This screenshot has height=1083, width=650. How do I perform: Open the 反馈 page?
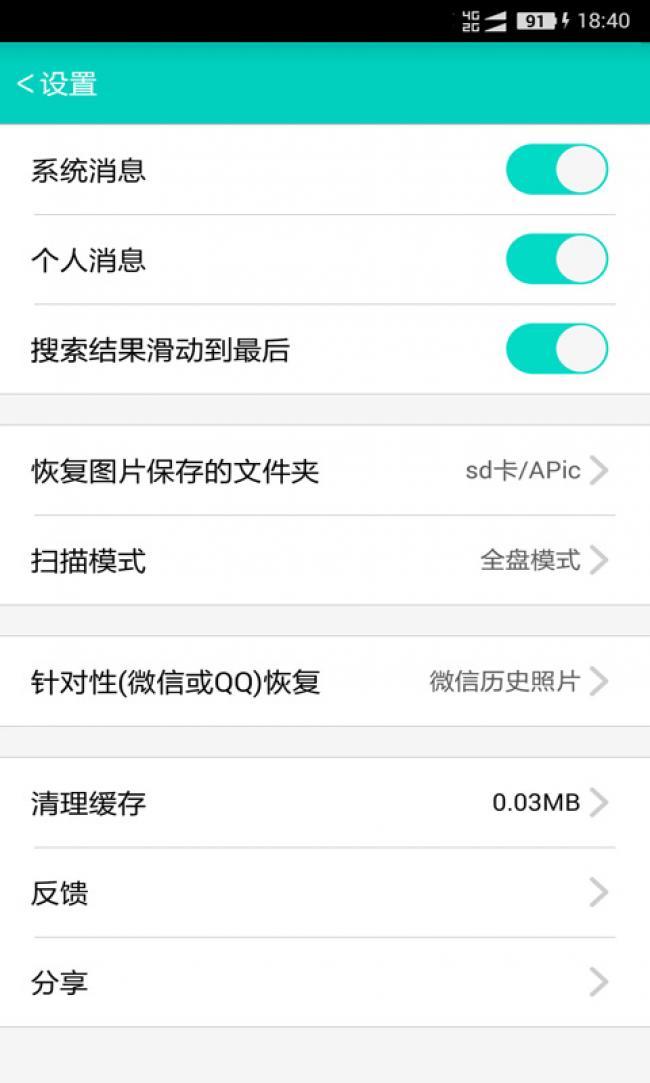[x=324, y=892]
